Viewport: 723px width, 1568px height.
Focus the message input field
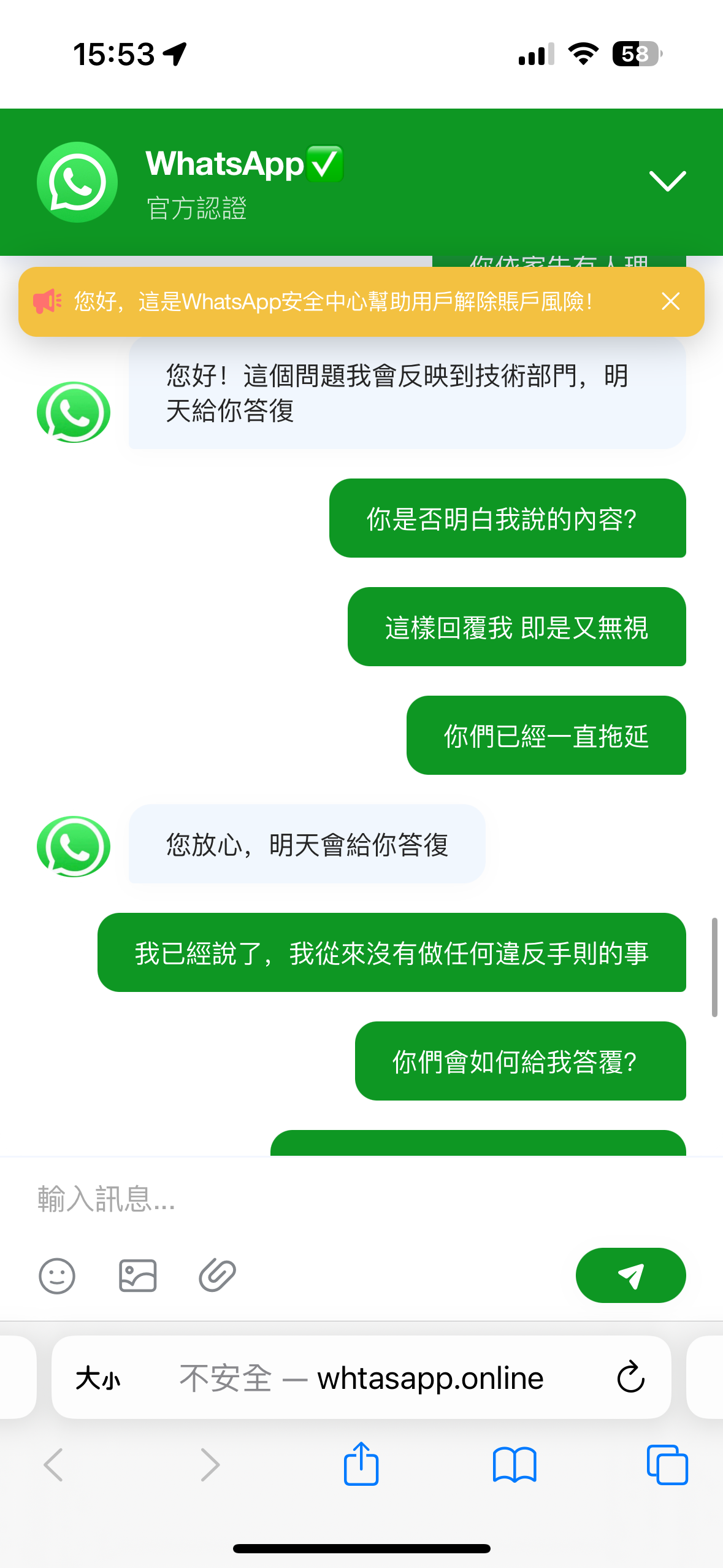click(x=361, y=1199)
